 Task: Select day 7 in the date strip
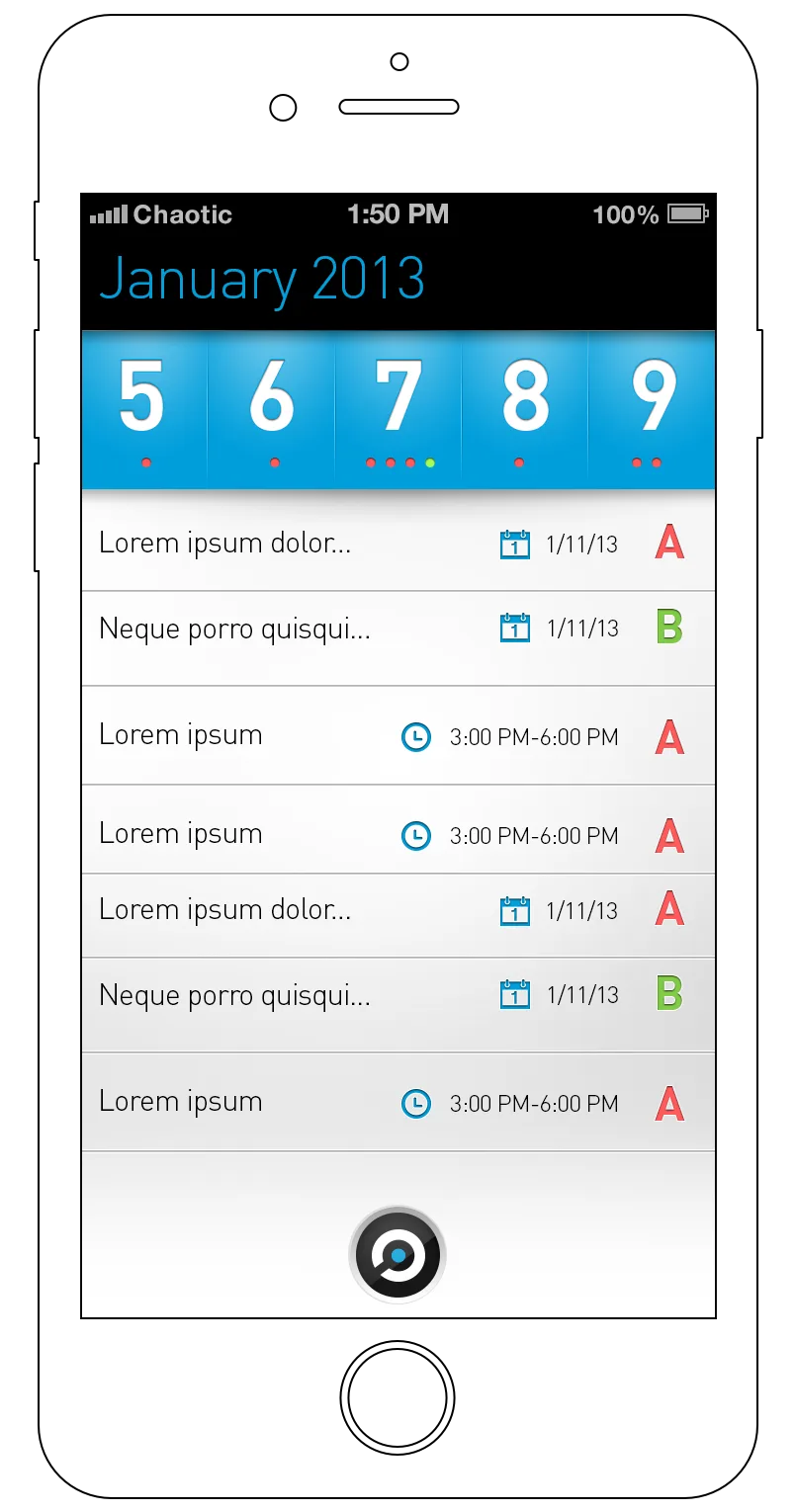(x=398, y=409)
